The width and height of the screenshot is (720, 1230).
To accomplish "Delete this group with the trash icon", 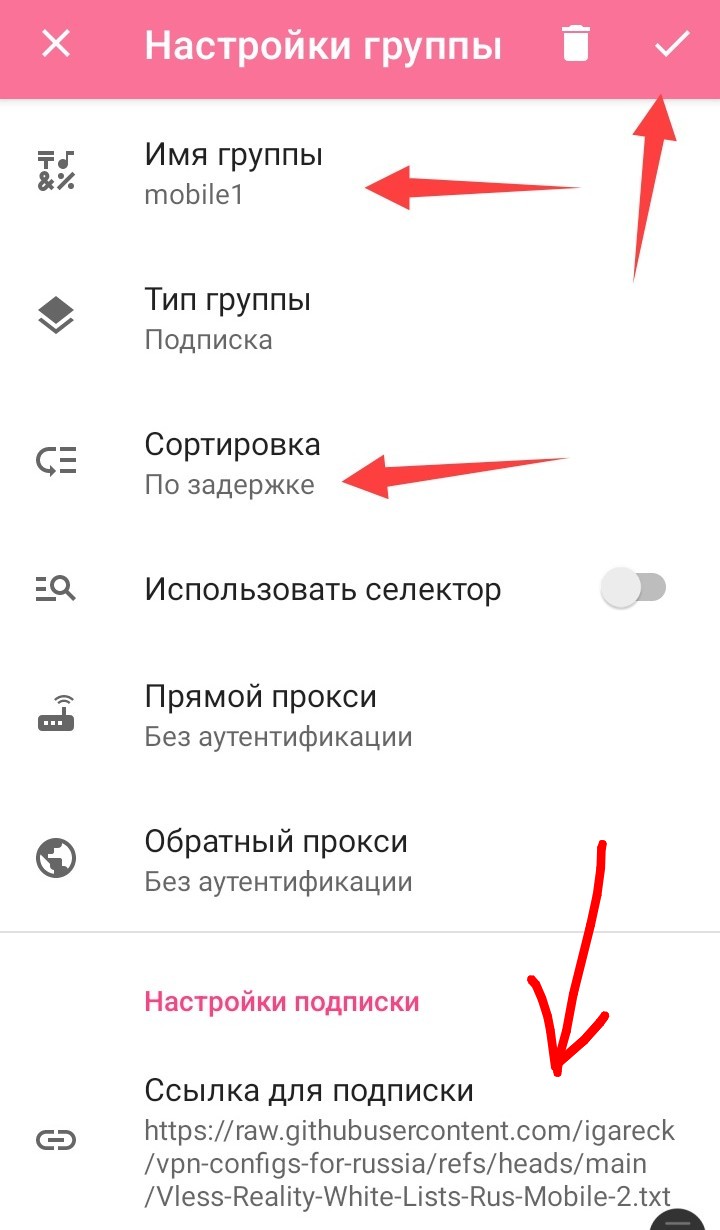I will [x=575, y=45].
